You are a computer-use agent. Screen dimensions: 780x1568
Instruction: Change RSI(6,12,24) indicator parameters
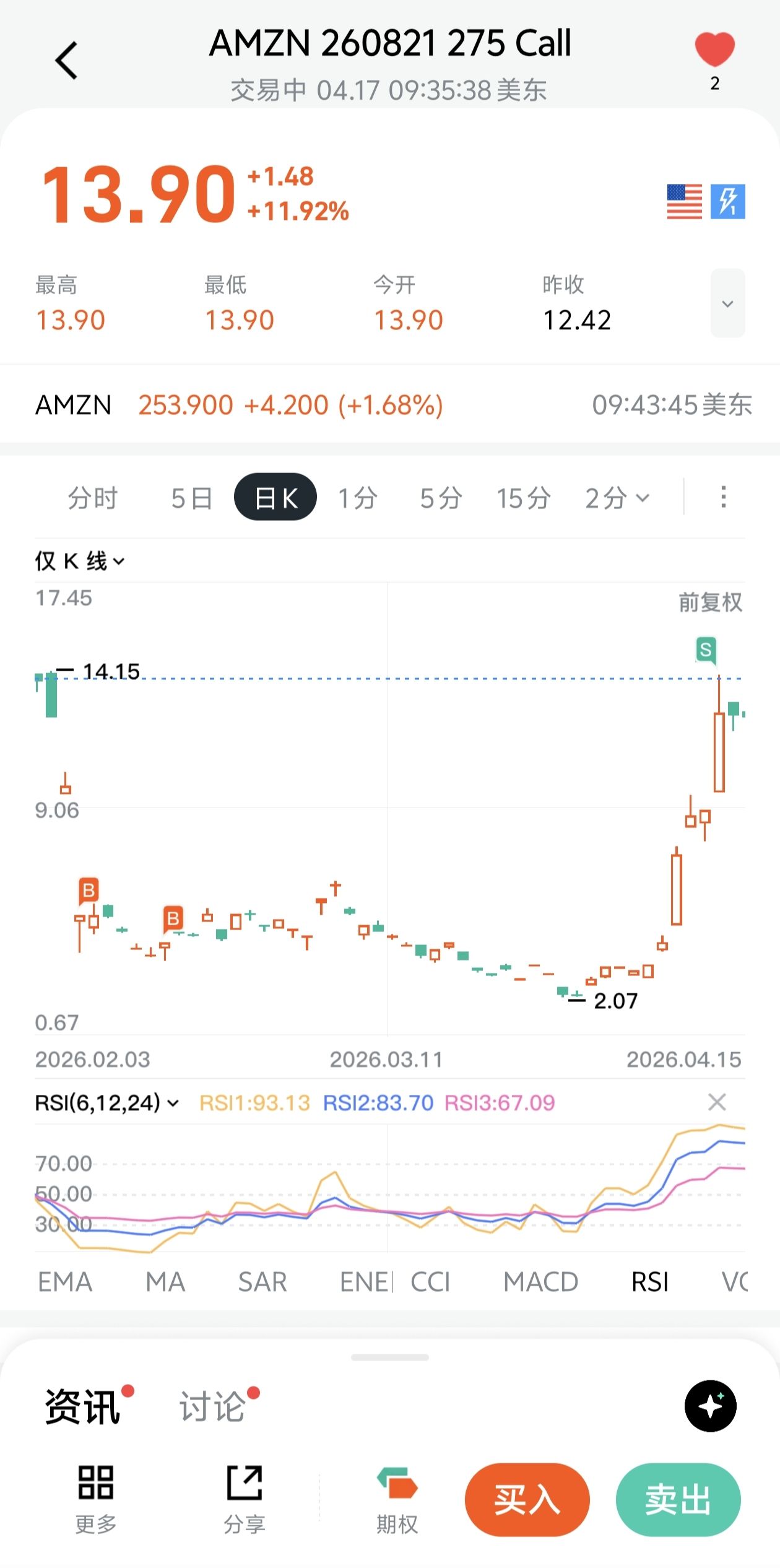pos(106,1103)
